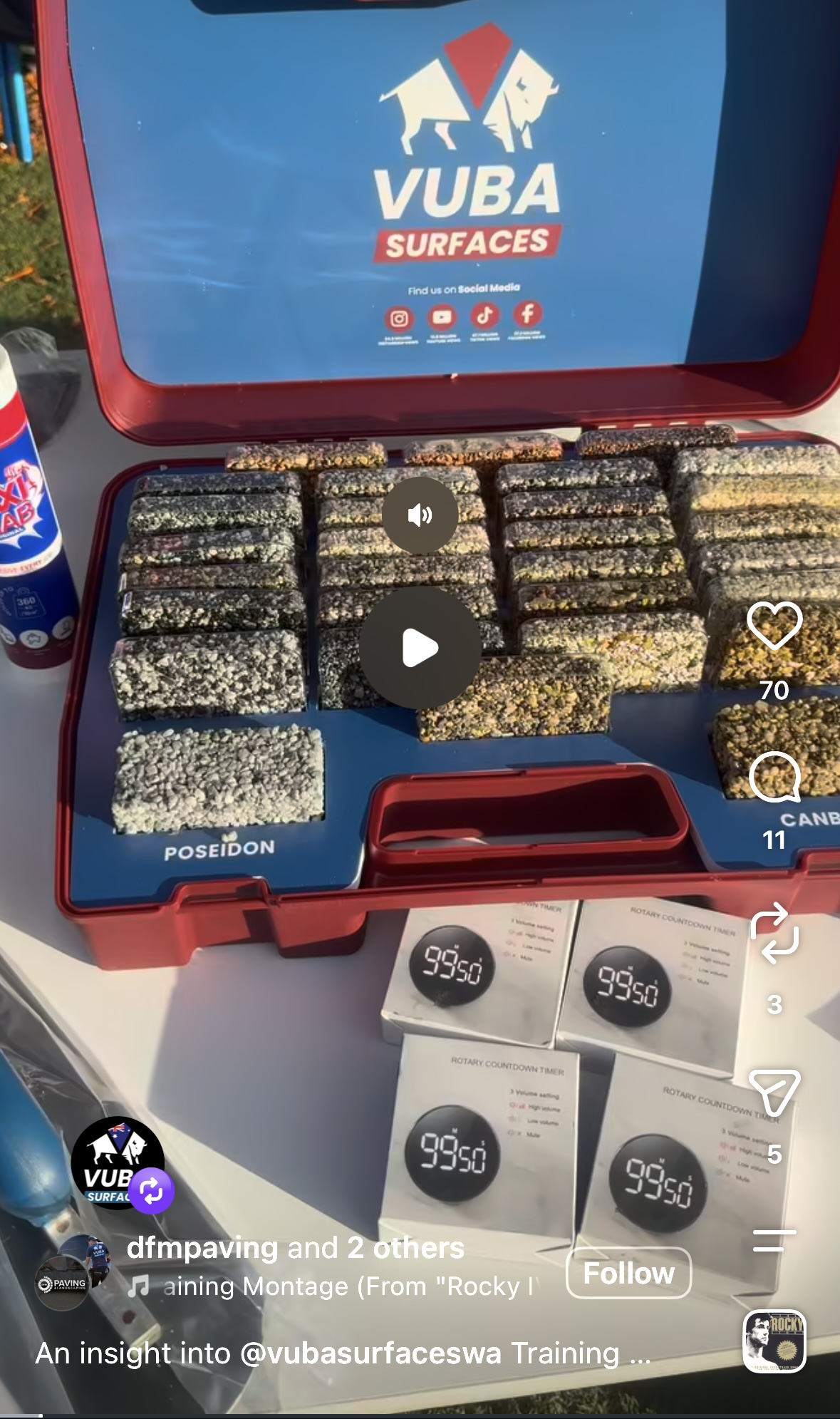Mute the reel's sound
Screen dimensions: 840x1419
coord(420,515)
